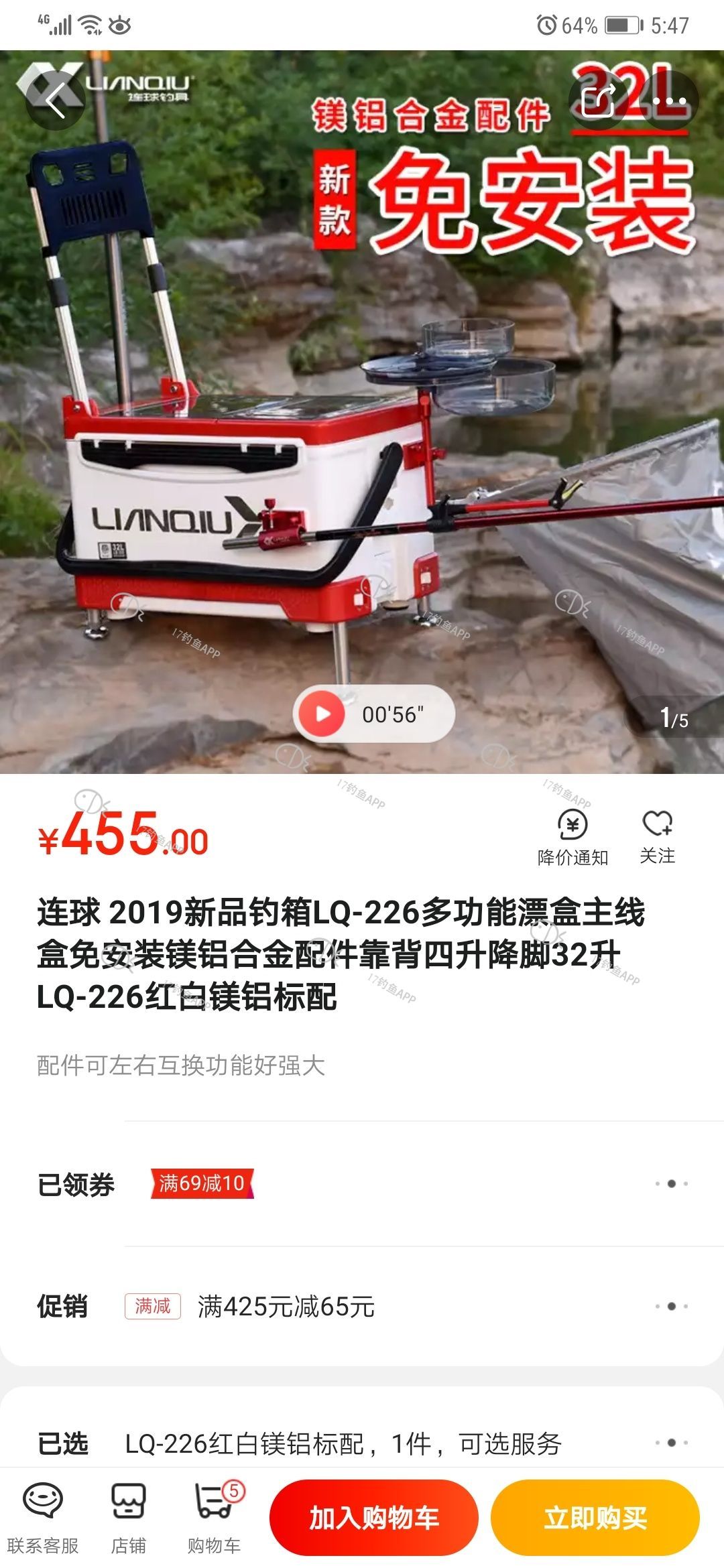
Task: Go back using the arrow icon
Action: [x=55, y=101]
